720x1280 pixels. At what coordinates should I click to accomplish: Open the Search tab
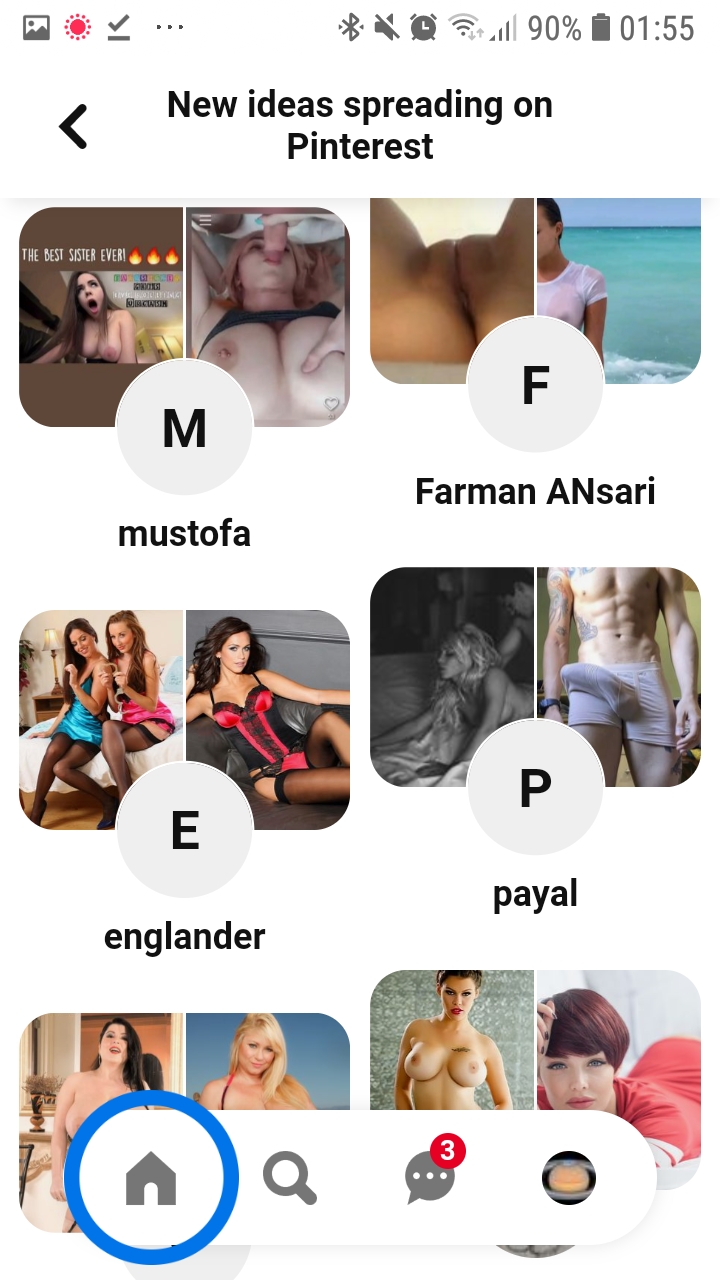[x=290, y=1179]
